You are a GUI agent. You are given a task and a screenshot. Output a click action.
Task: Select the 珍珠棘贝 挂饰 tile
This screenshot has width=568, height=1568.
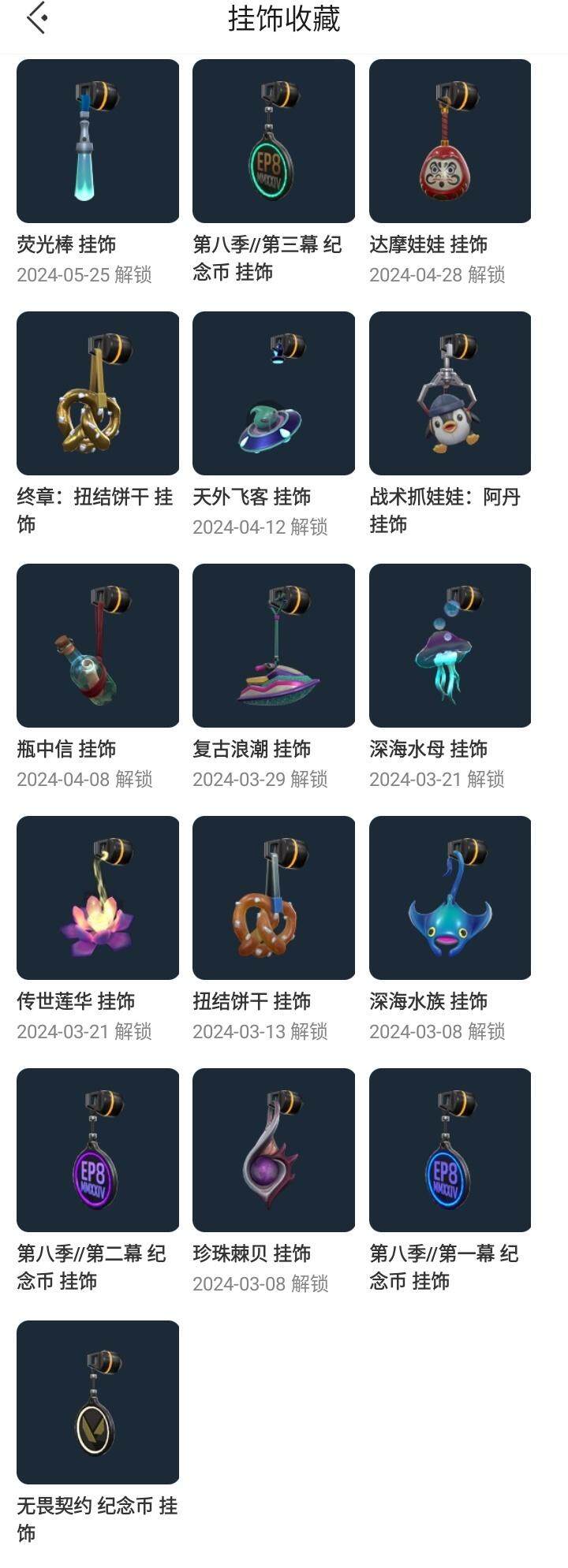(274, 1150)
